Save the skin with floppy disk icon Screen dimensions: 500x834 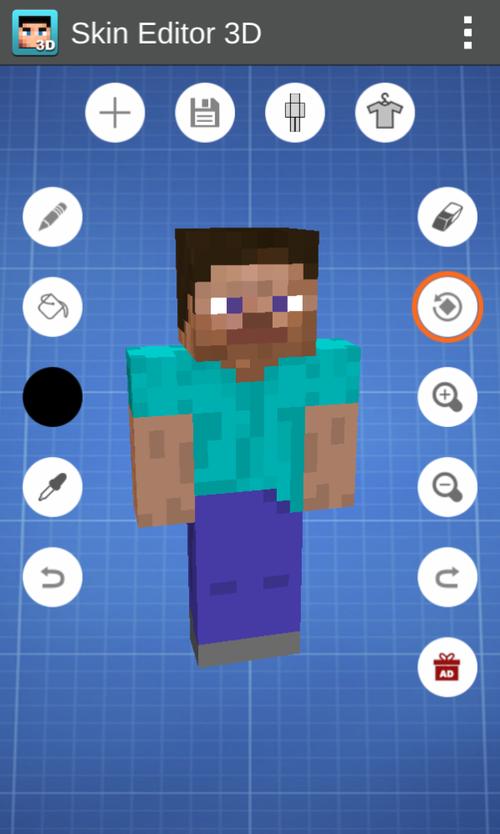[x=205, y=113]
